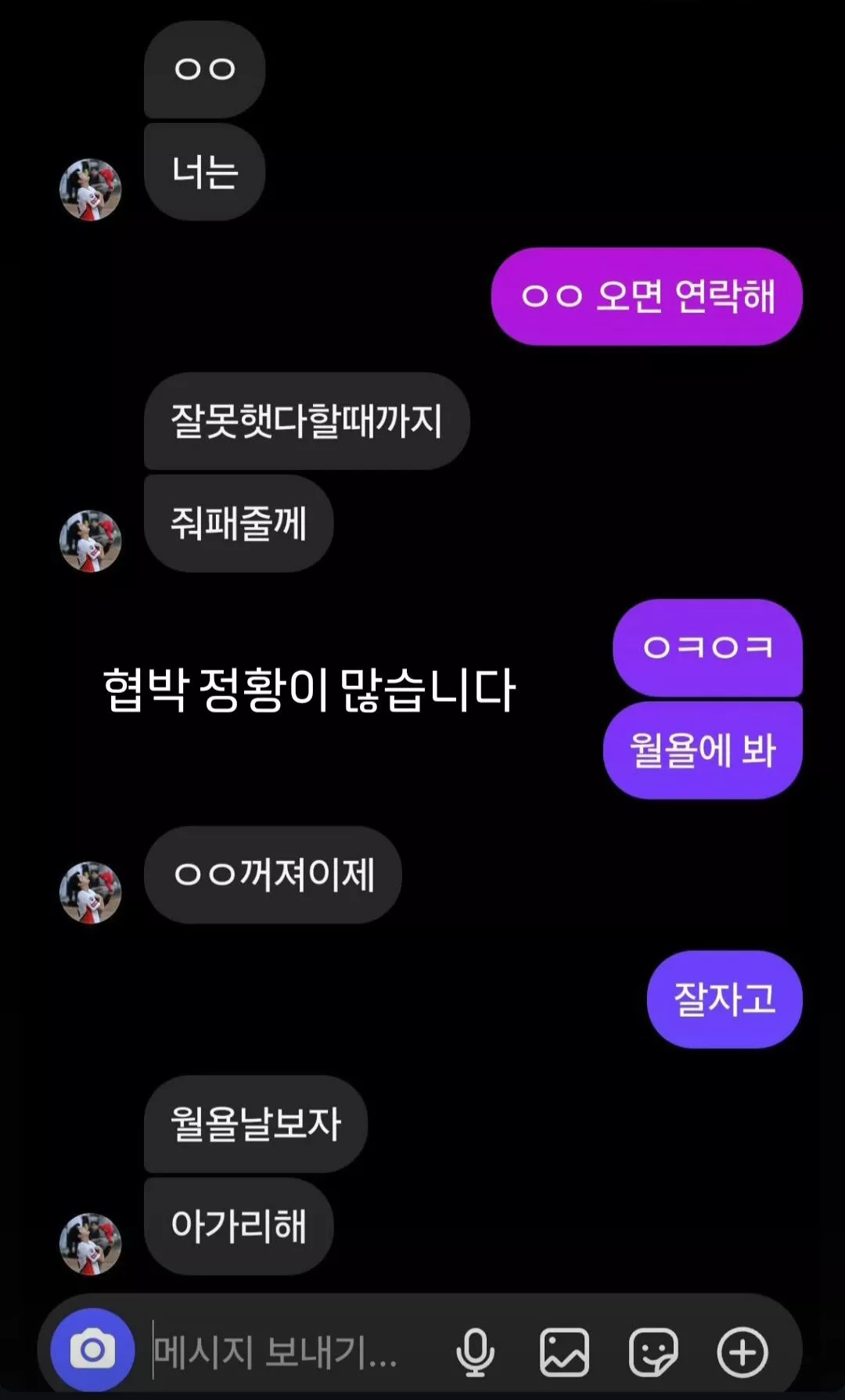Open the camera from the message bar
845x1400 pixels.
pyautogui.click(x=92, y=1350)
